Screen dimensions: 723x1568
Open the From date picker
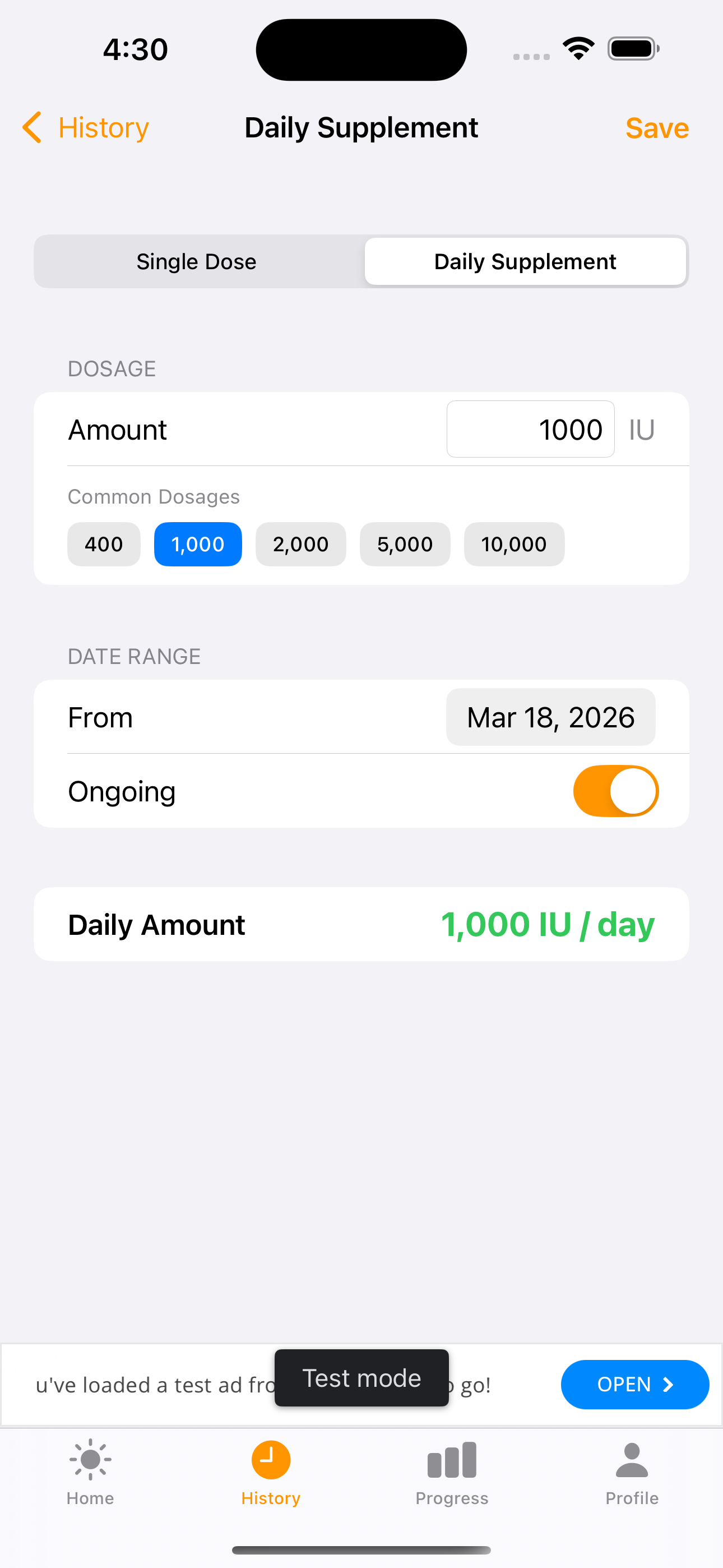pos(550,717)
